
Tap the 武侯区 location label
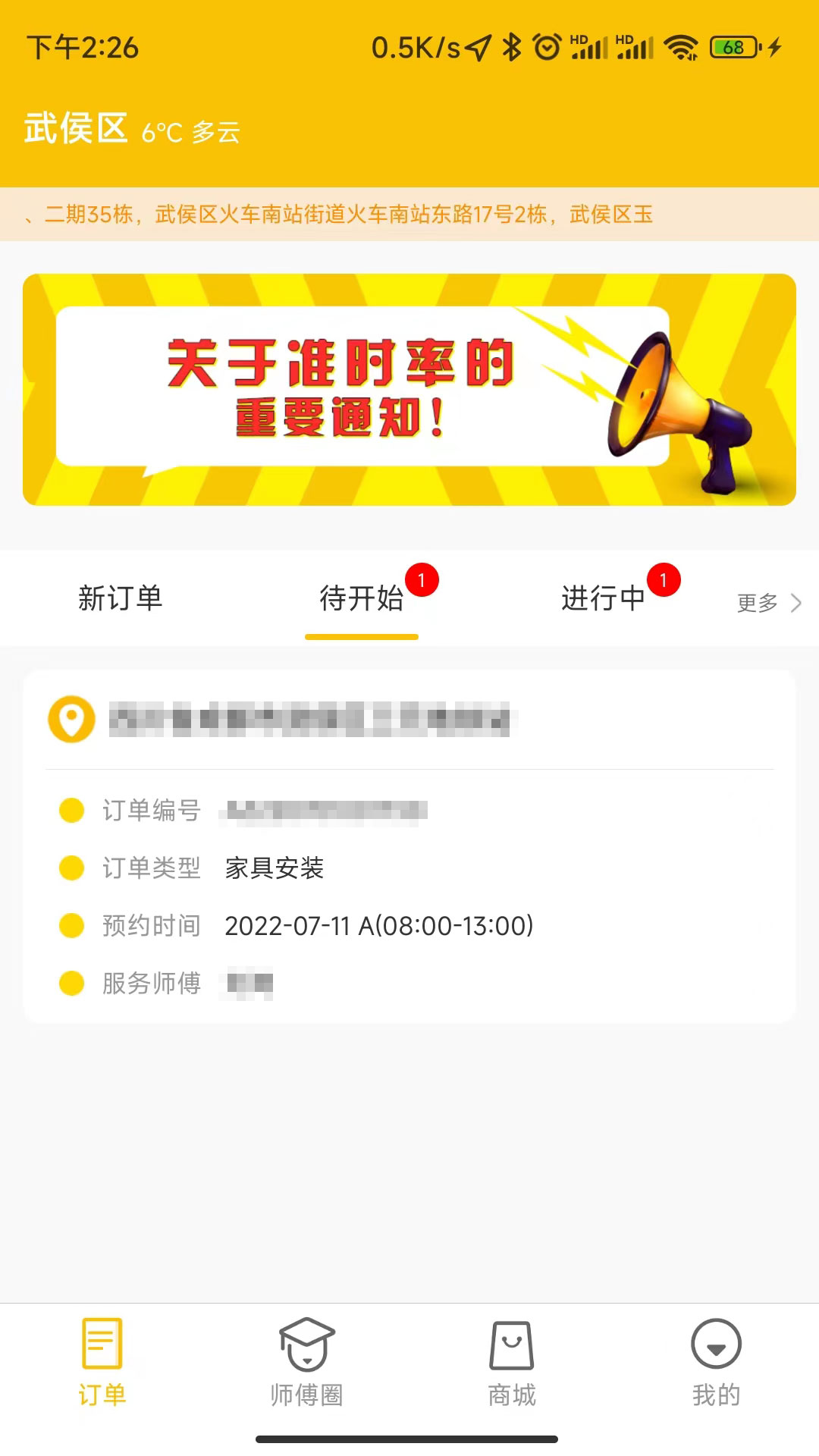tap(76, 130)
